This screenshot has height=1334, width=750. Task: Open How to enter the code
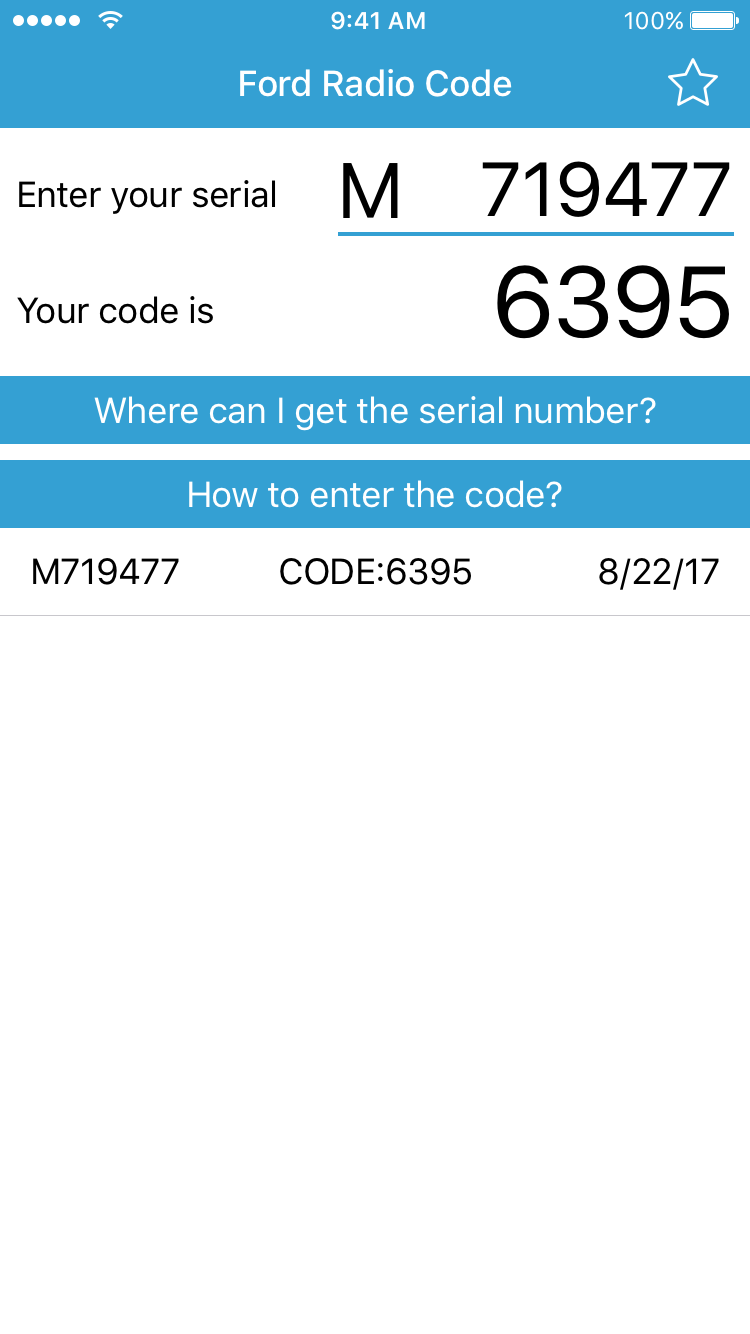[375, 494]
